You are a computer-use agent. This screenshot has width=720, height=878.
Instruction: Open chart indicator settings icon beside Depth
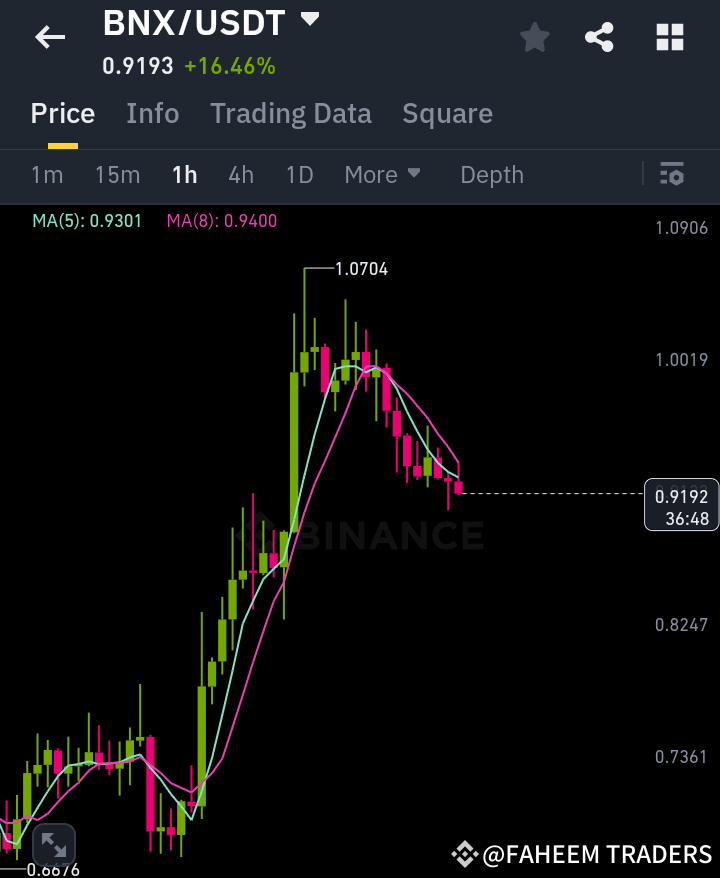click(x=671, y=175)
